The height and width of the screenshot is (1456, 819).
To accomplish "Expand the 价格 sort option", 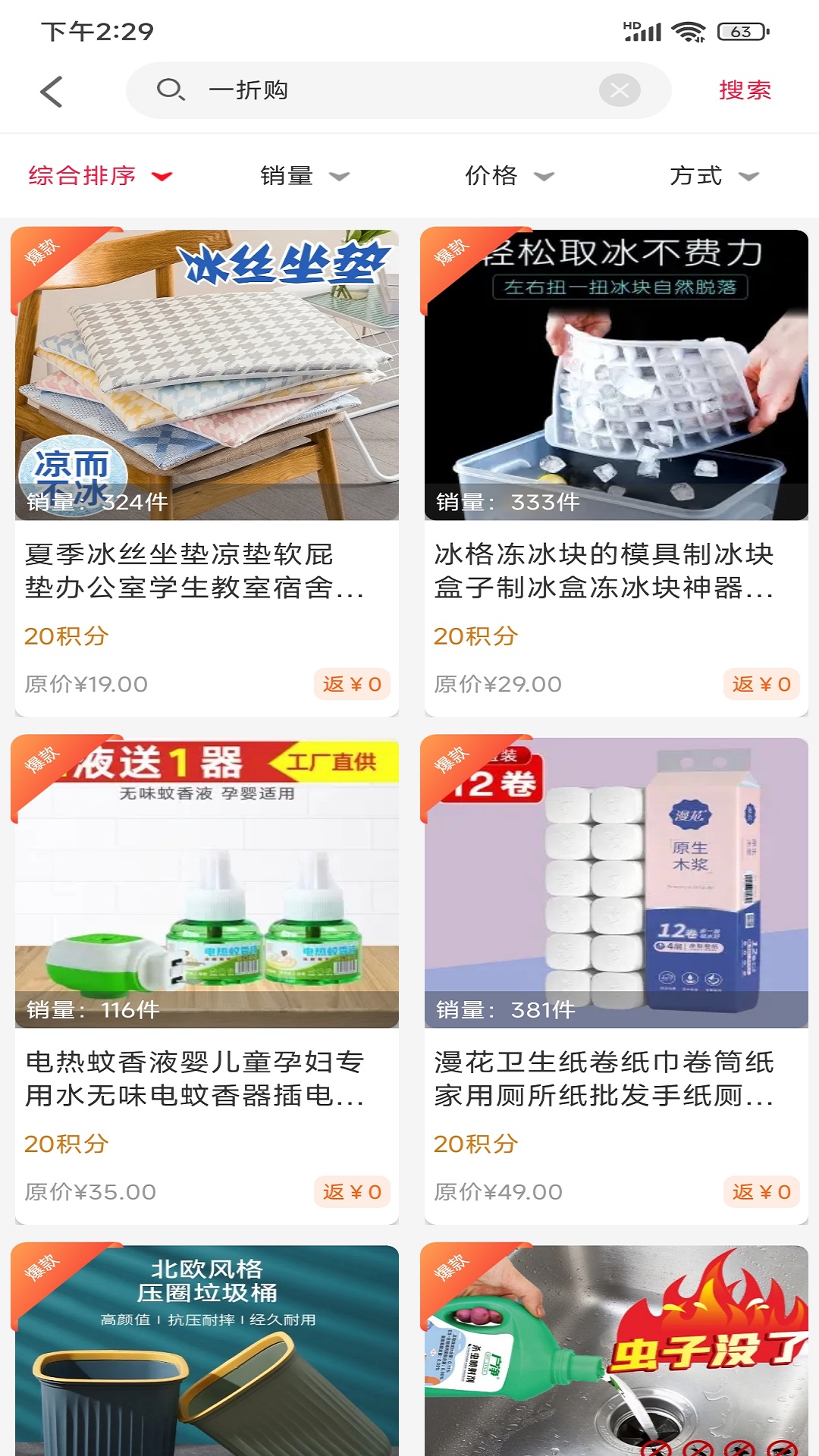I will [x=509, y=176].
